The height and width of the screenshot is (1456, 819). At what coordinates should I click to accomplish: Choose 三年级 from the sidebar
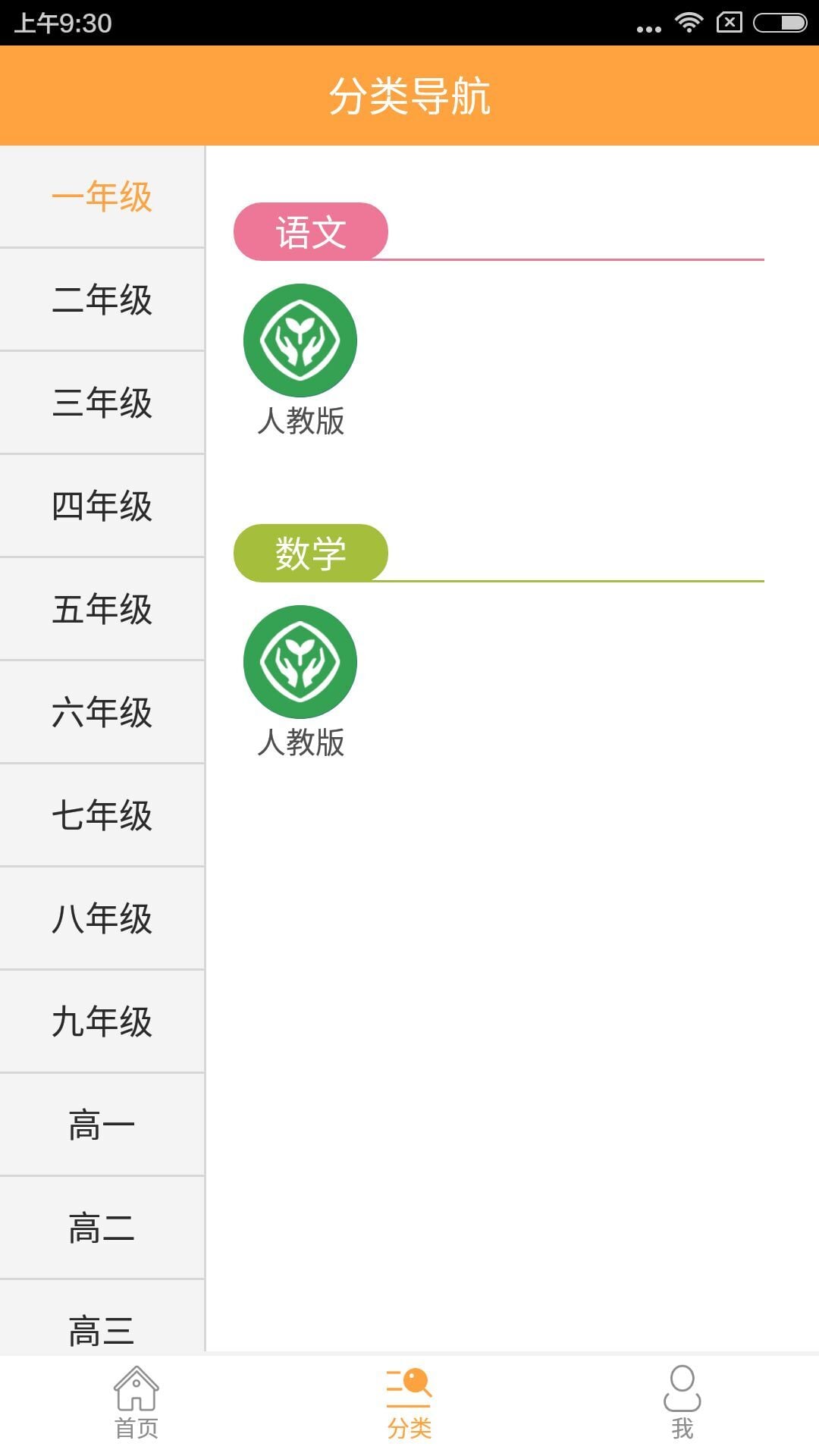point(102,403)
